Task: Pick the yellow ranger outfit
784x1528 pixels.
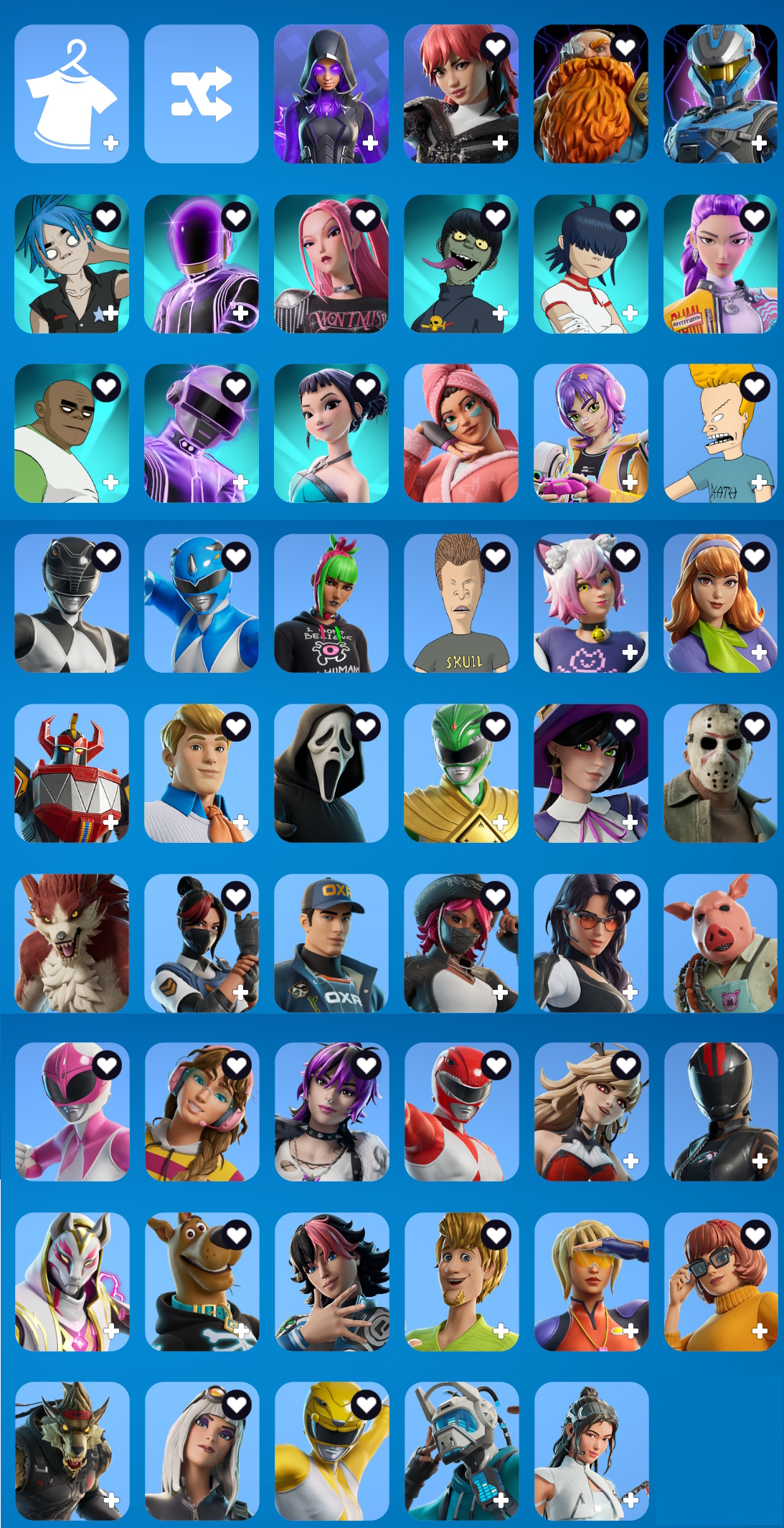Action: click(x=331, y=1451)
